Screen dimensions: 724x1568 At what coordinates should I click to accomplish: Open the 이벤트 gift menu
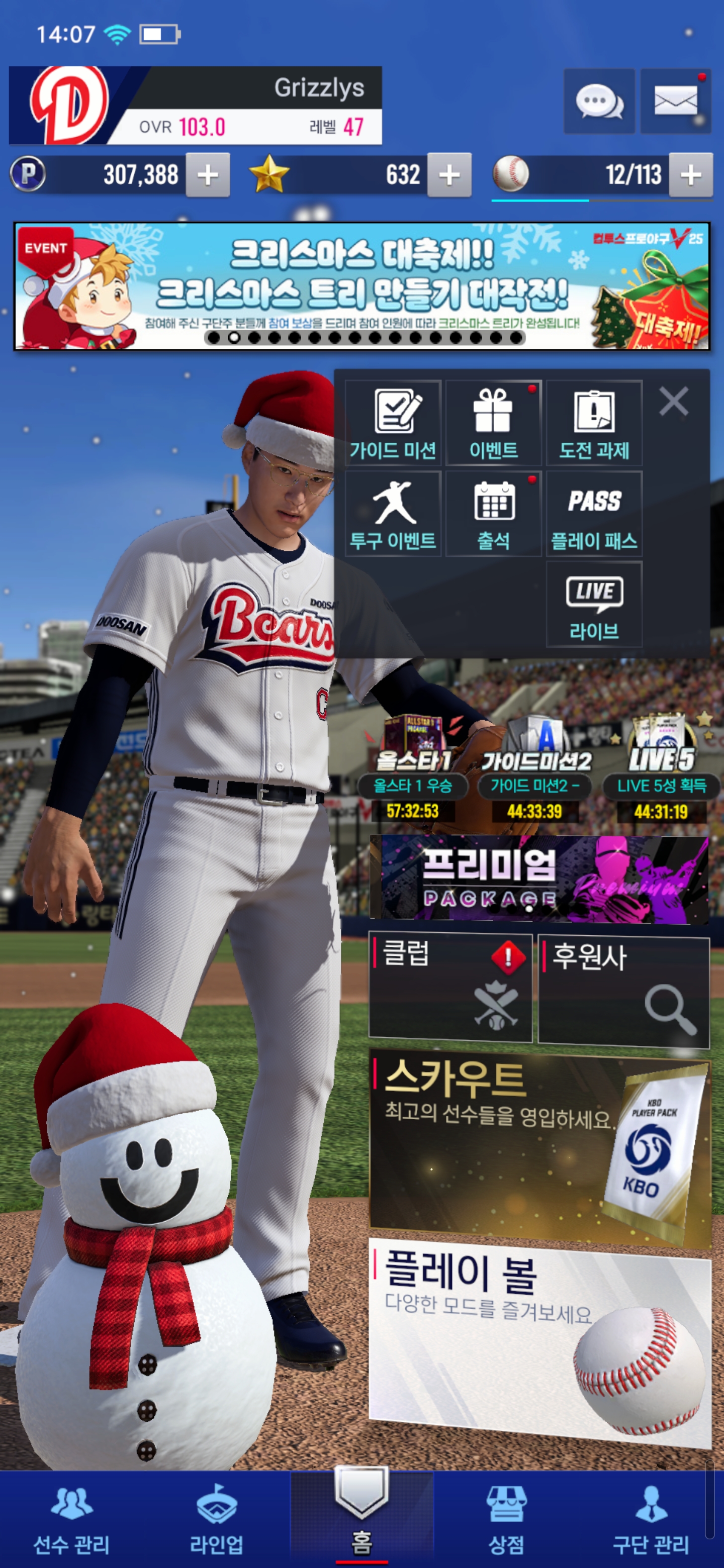pyautogui.click(x=493, y=423)
